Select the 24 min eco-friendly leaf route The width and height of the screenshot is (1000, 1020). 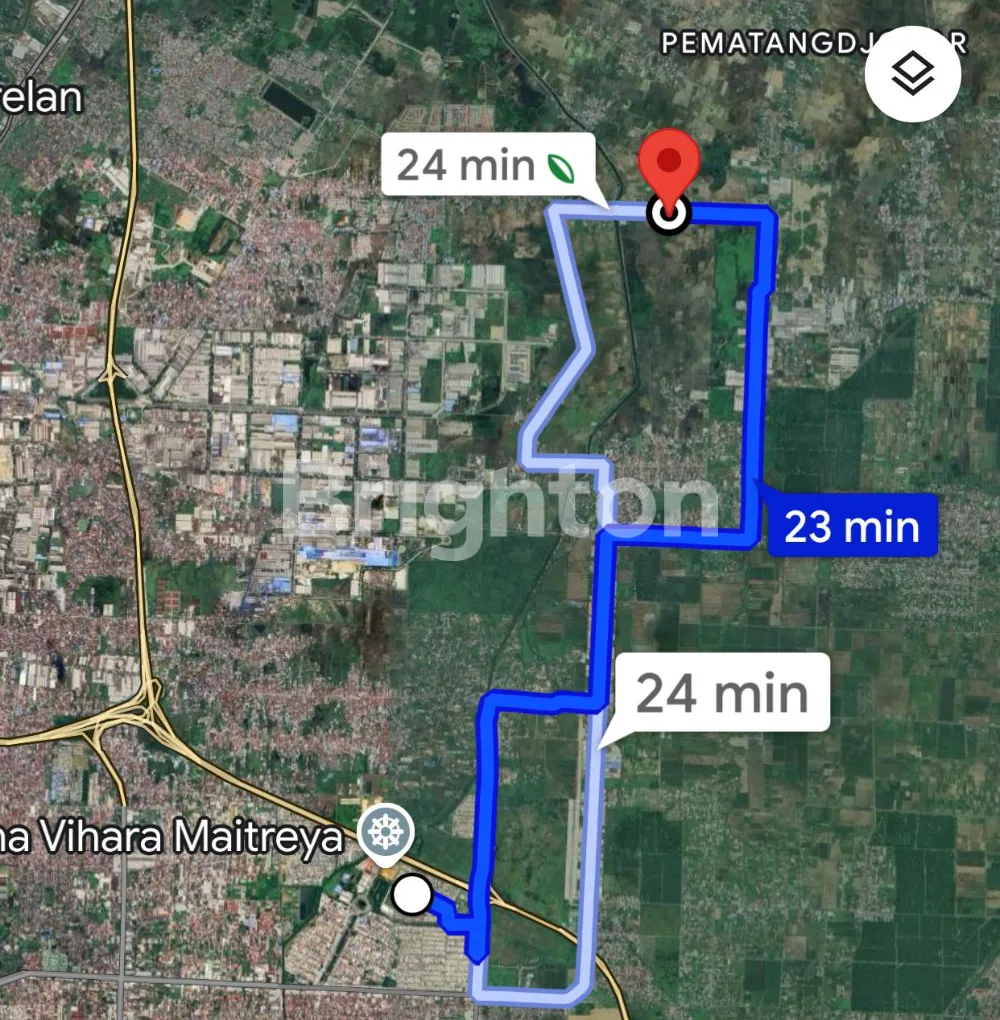click(x=487, y=165)
